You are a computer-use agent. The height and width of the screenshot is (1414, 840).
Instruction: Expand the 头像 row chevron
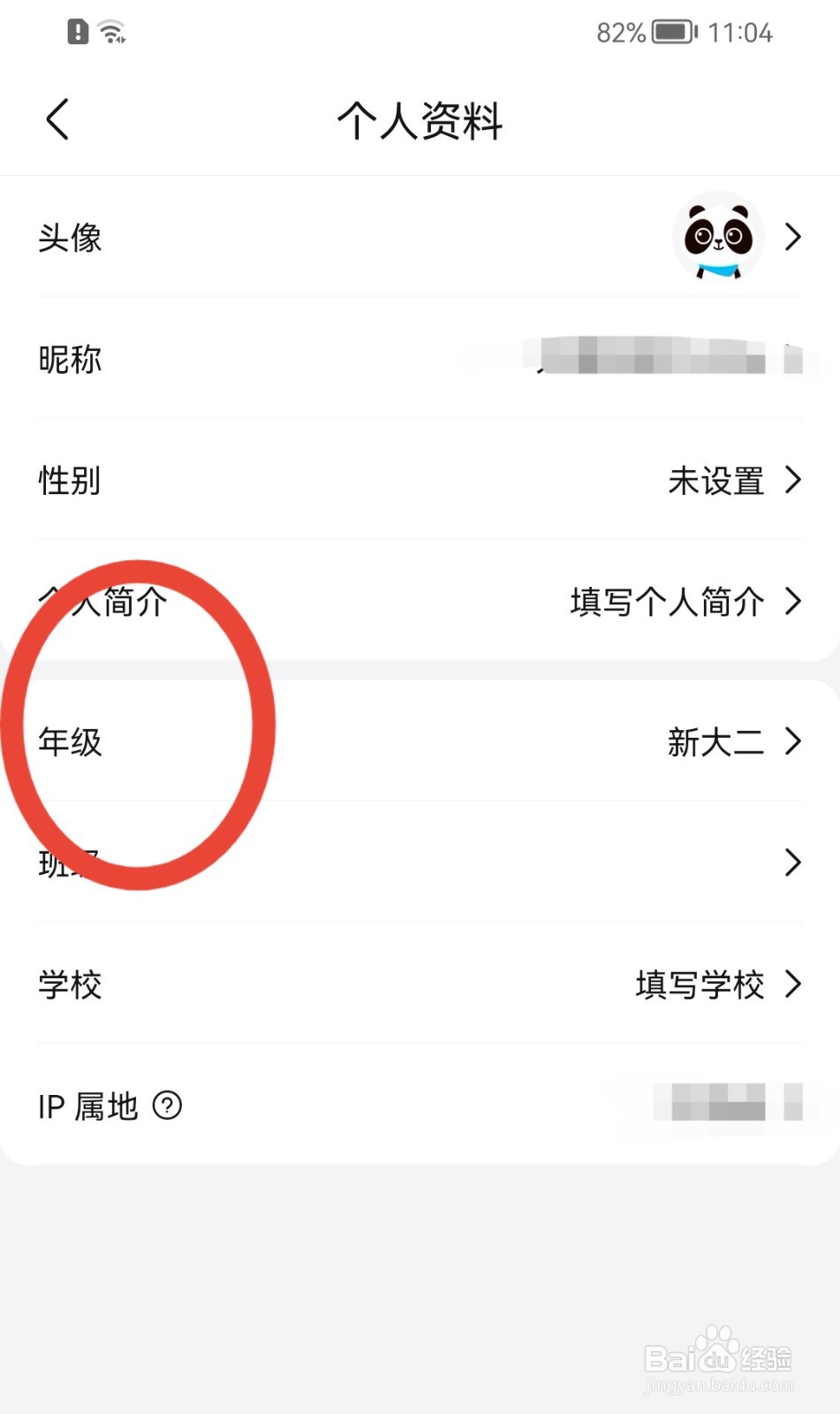point(792,236)
